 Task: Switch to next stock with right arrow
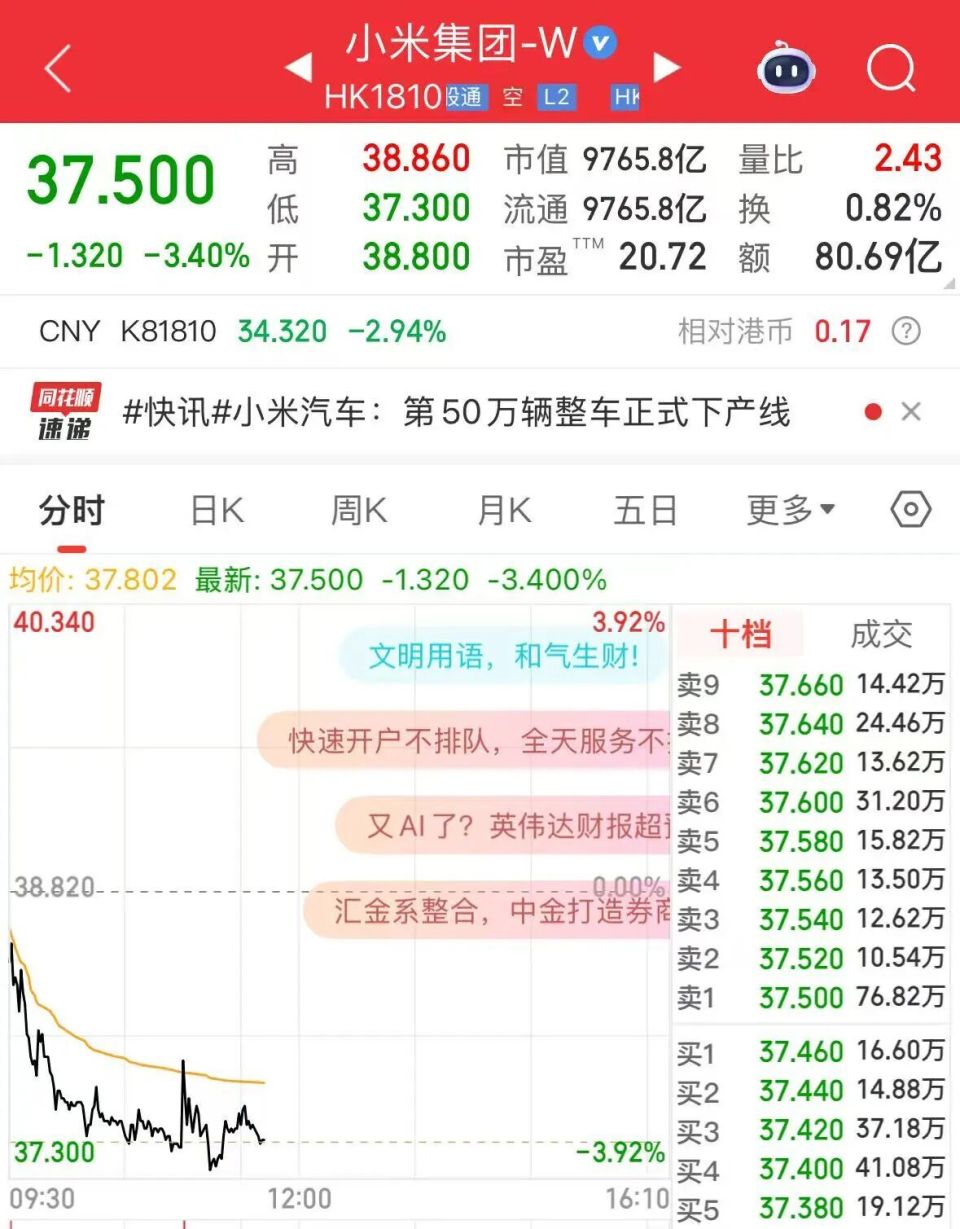tap(667, 66)
